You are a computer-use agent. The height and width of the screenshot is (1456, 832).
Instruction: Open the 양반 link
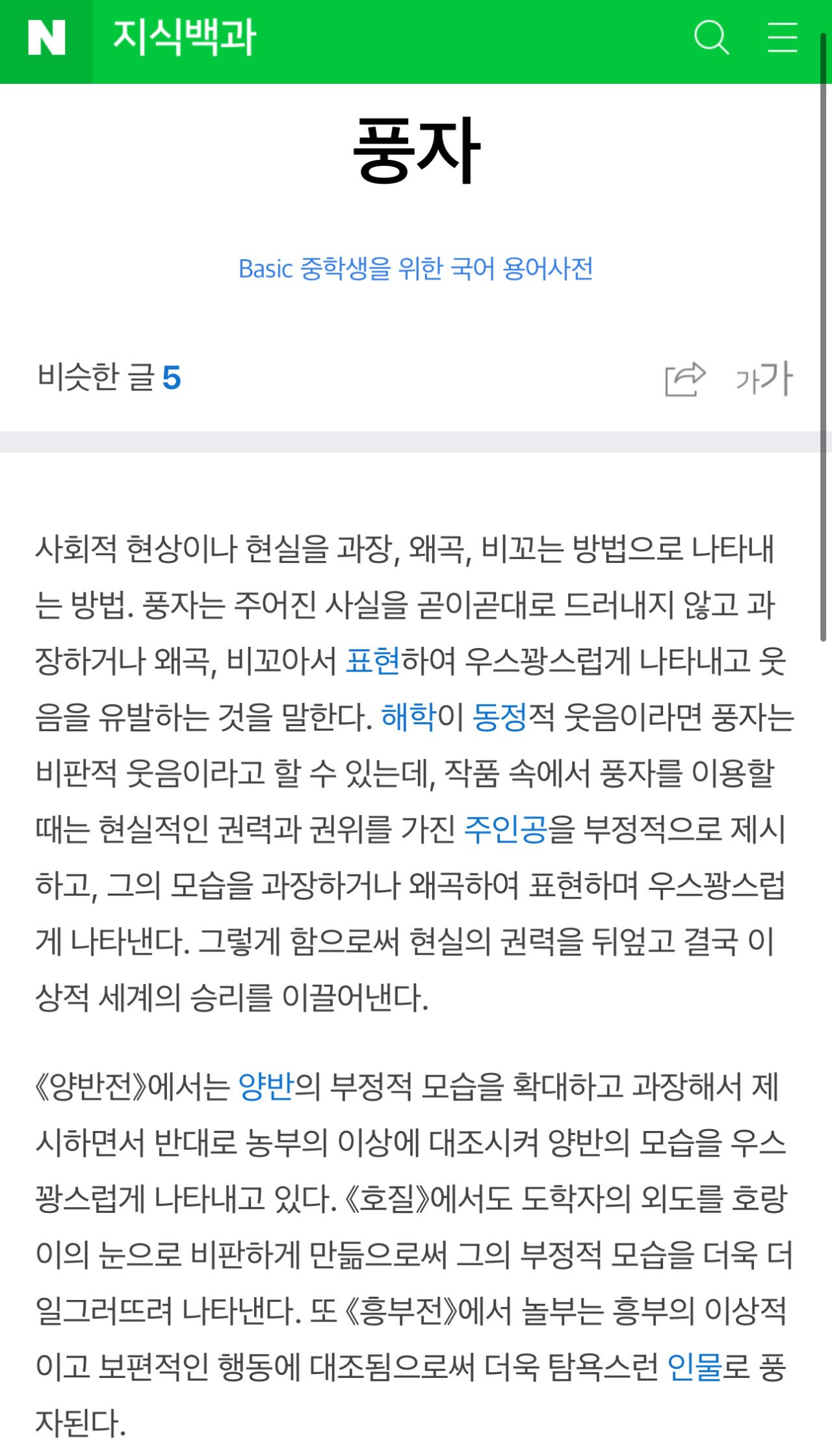click(x=266, y=1087)
